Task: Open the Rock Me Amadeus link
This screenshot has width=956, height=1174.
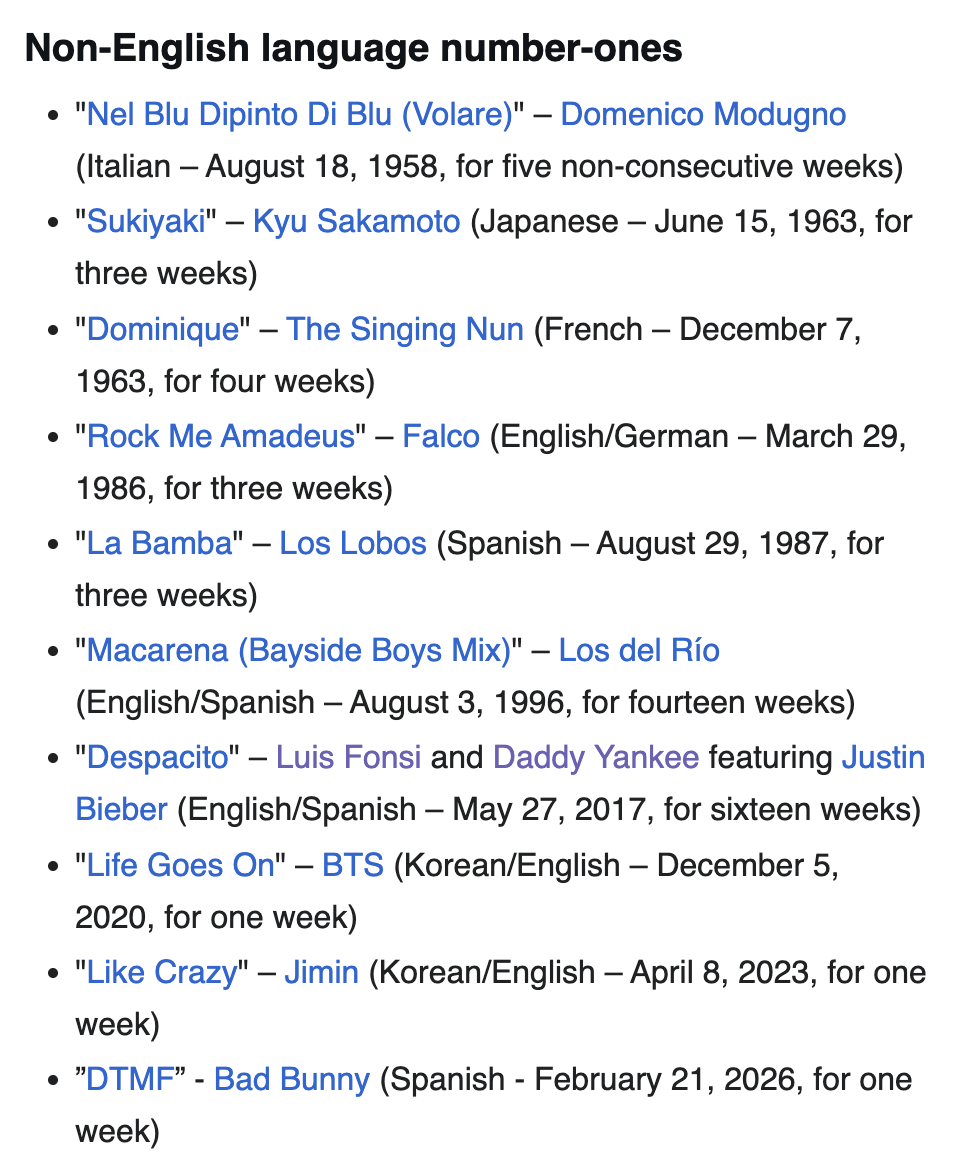Action: pyautogui.click(x=221, y=436)
